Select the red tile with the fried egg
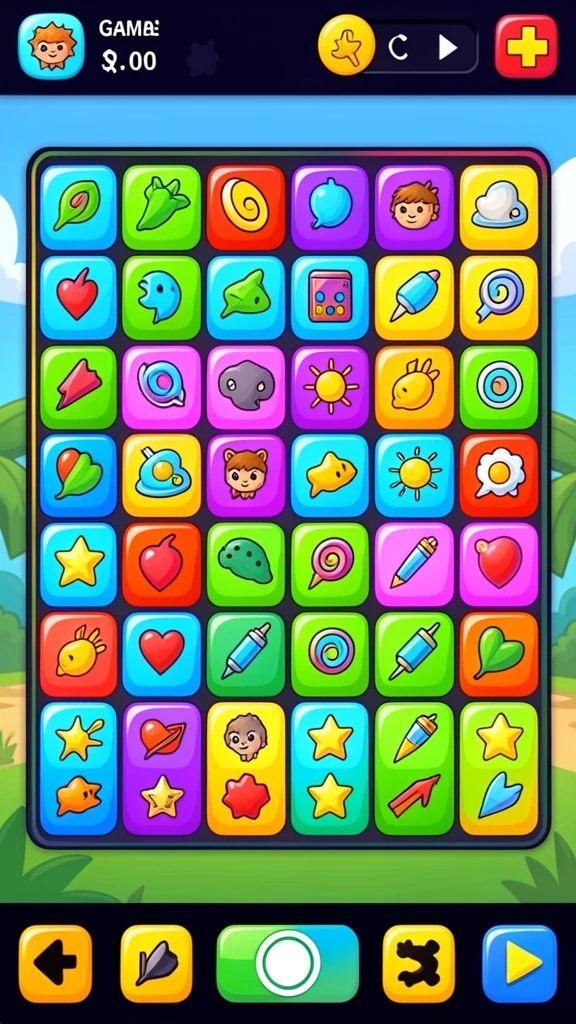576x1024 pixels. (x=499, y=475)
